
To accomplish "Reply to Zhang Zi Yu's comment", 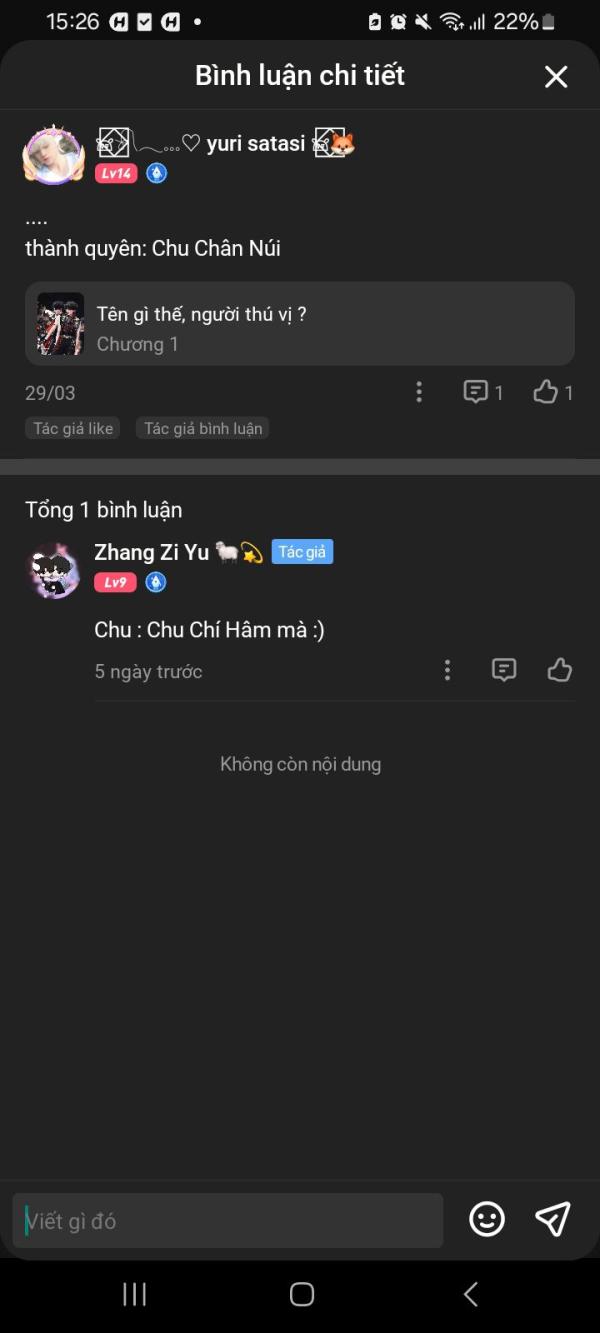I will [504, 670].
